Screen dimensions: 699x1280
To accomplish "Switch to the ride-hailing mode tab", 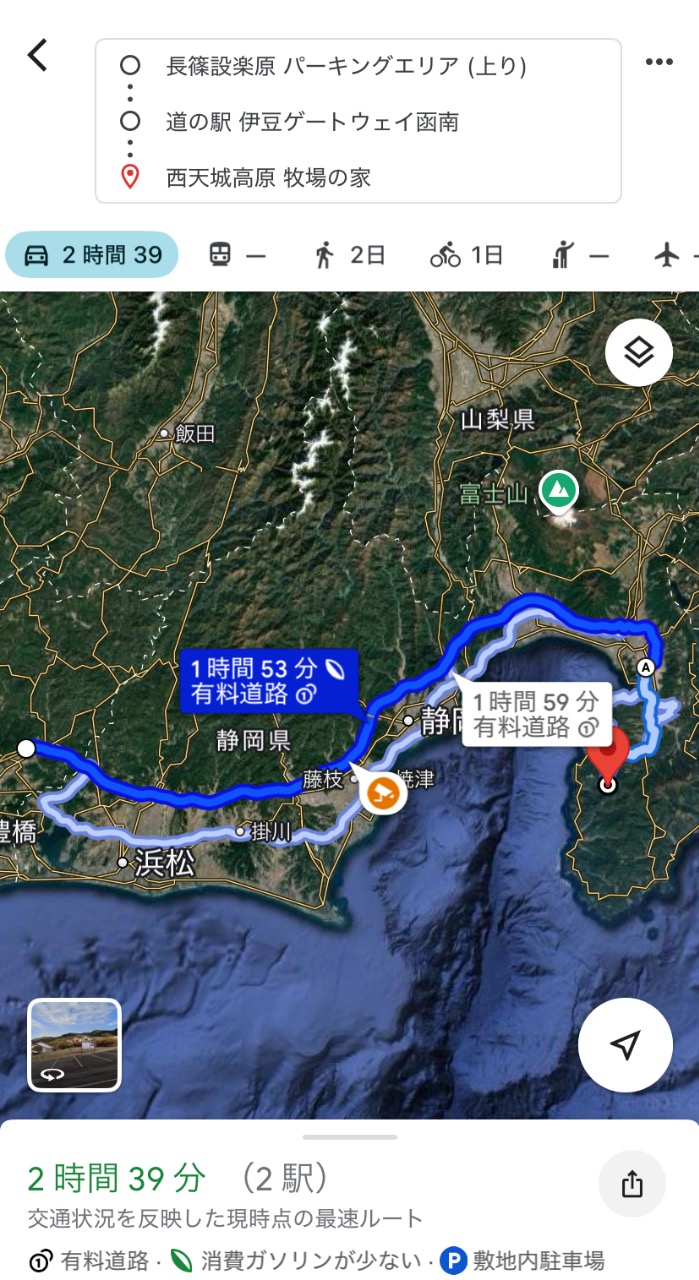I will 580,255.
